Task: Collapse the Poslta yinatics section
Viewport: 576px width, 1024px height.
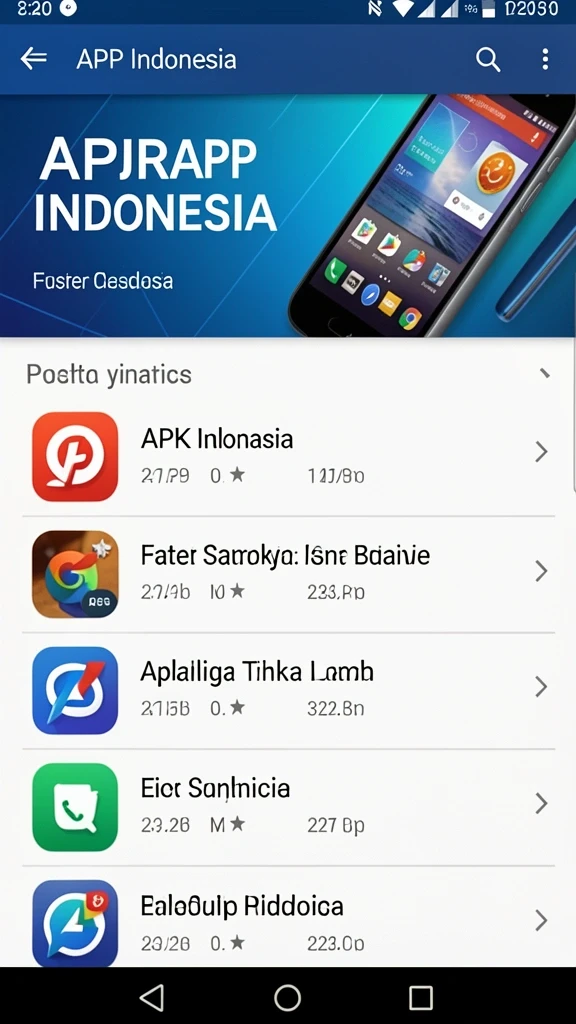Action: coord(545,374)
